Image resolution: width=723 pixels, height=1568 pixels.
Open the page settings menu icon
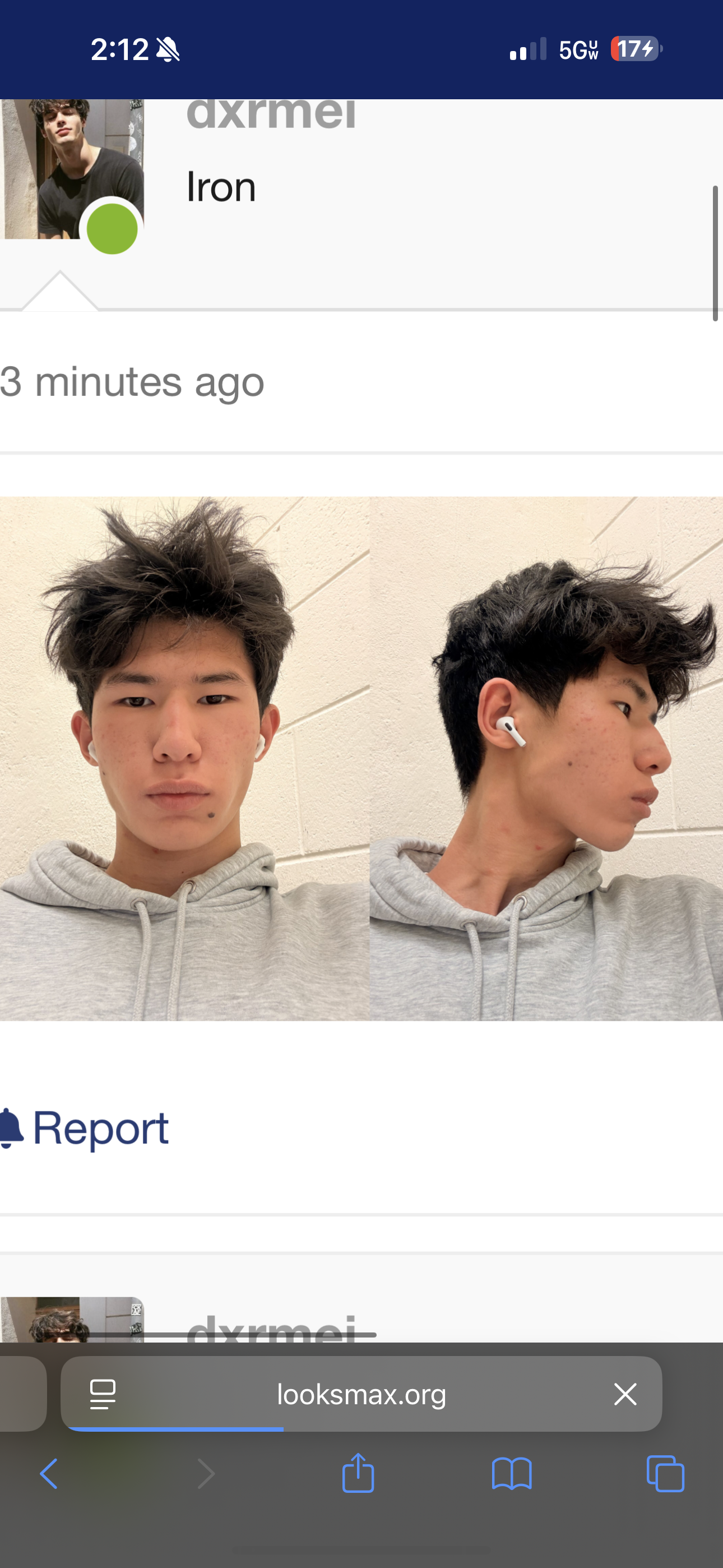tap(102, 1393)
